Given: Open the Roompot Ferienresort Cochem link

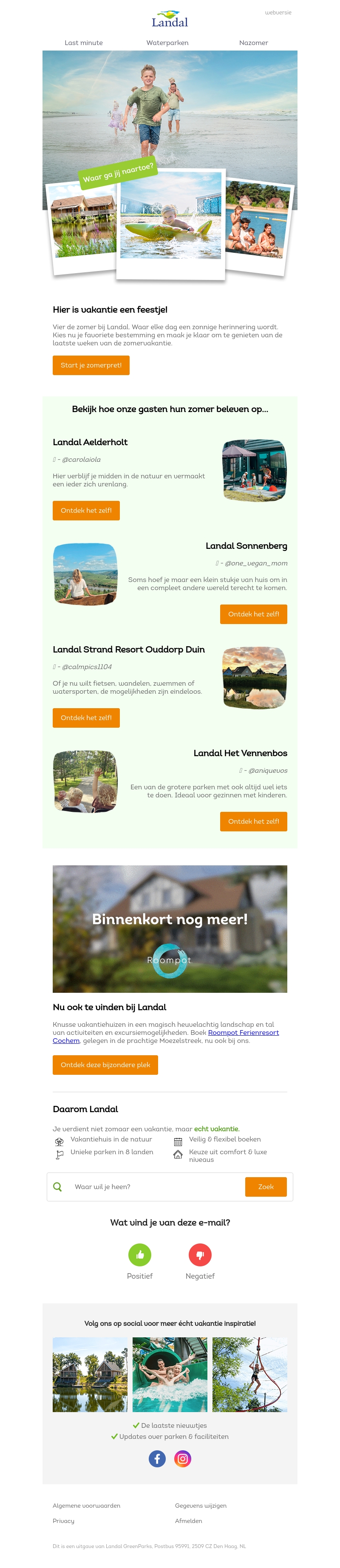Looking at the screenshot, I should click(243, 1032).
